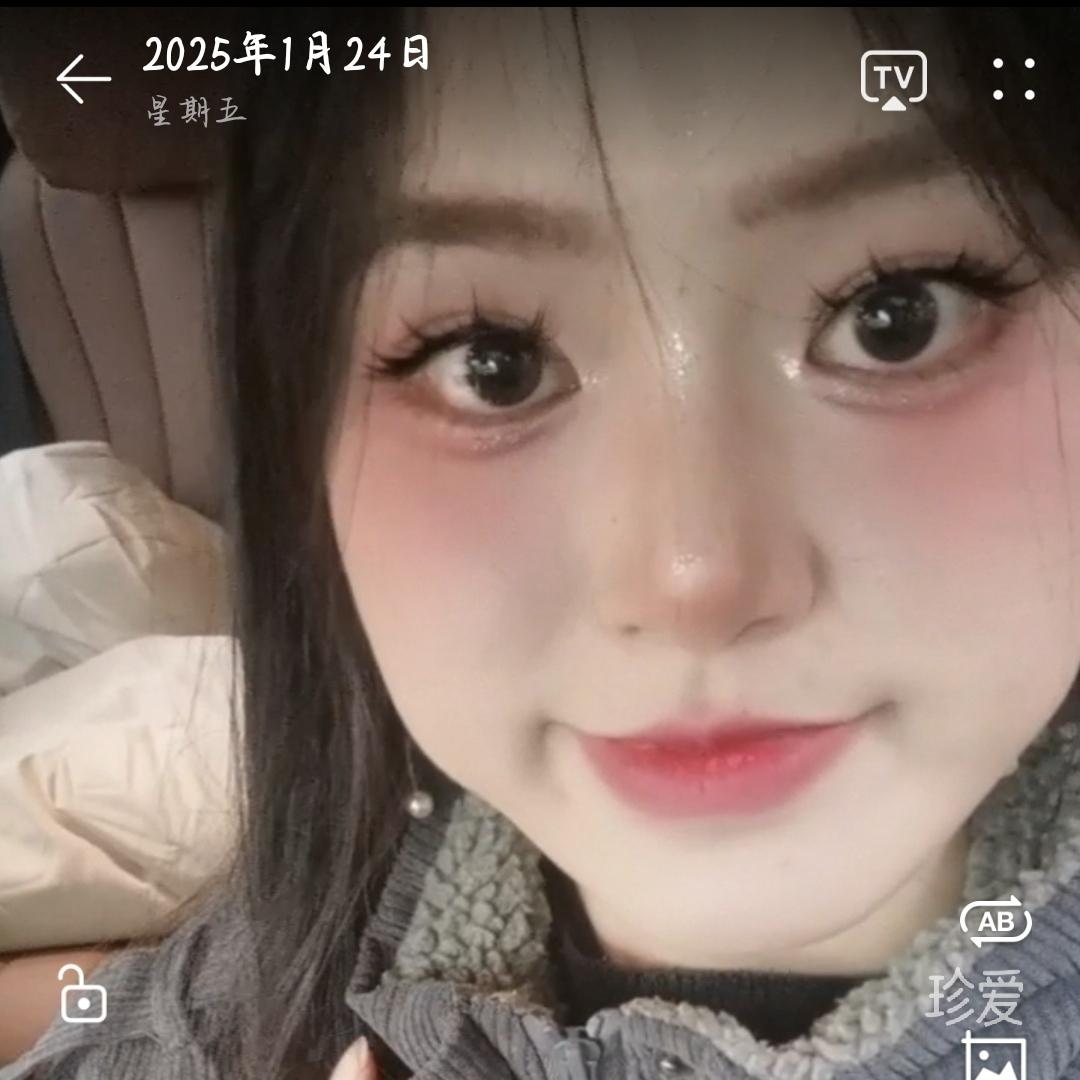Go back from the photo viewer

pyautogui.click(x=82, y=78)
